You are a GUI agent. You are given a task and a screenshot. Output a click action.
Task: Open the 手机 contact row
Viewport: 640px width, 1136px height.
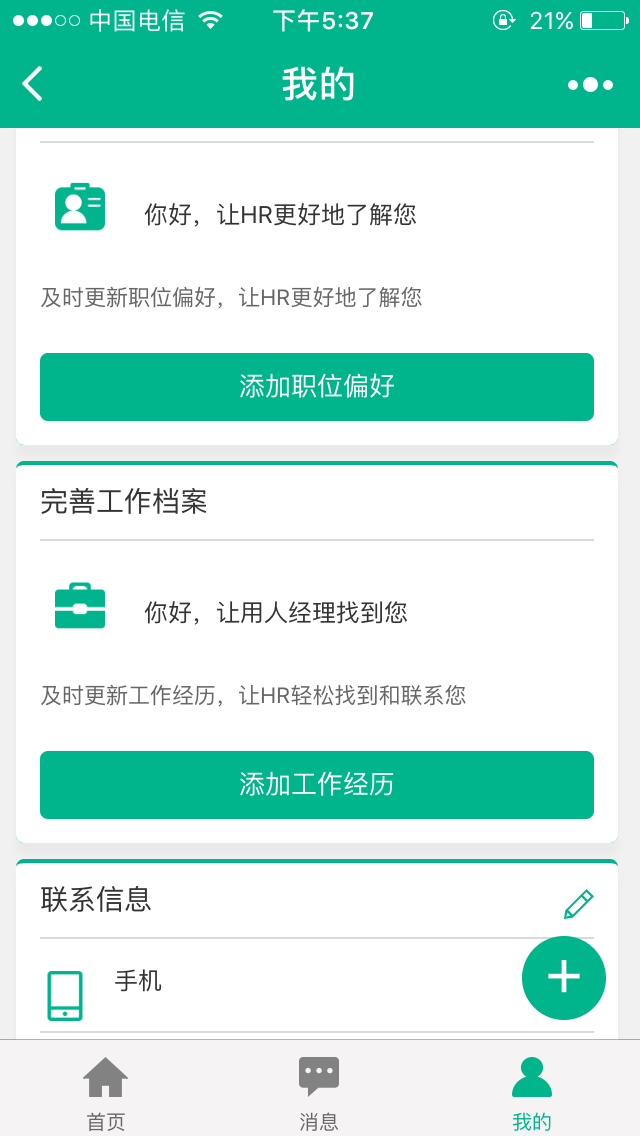point(317,986)
